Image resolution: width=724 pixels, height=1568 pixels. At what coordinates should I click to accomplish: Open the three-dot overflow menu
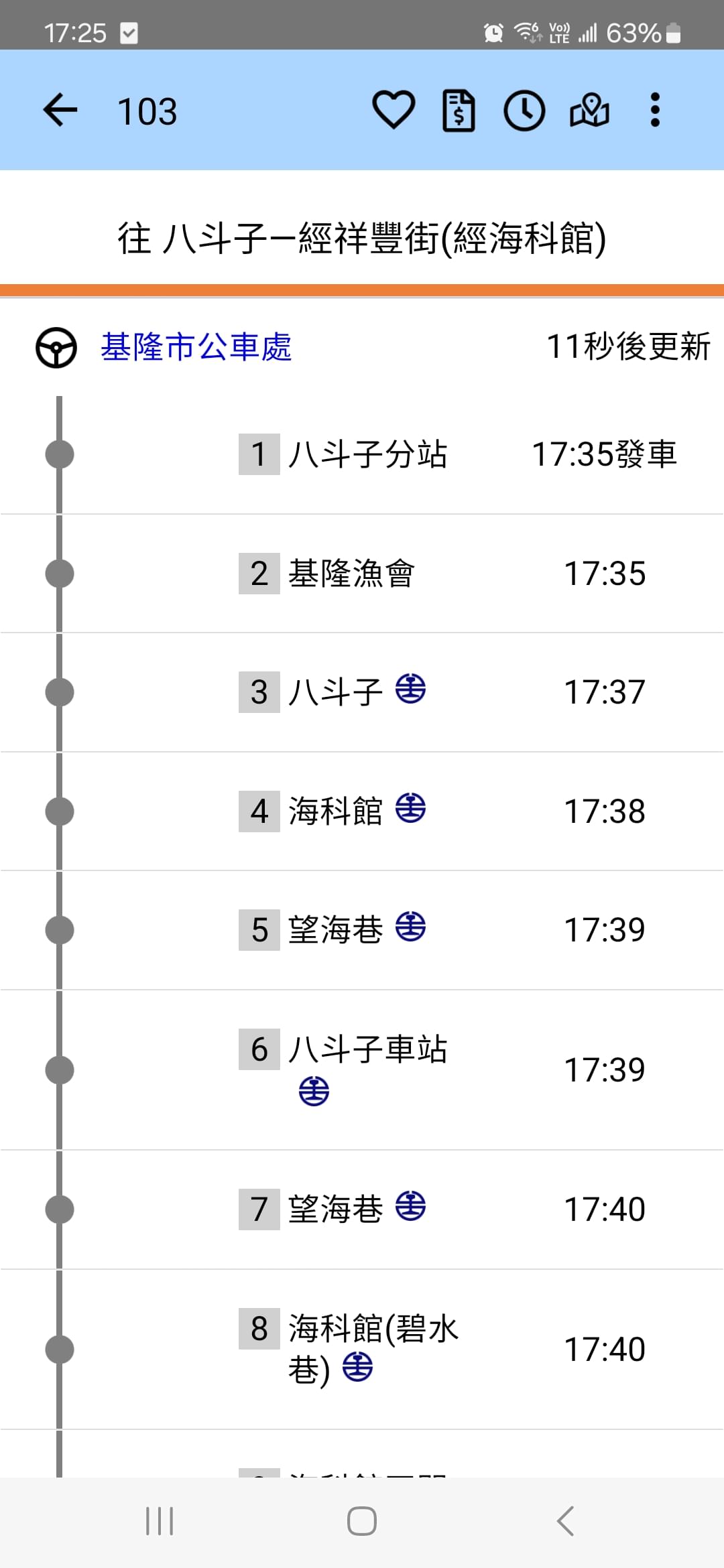(655, 110)
